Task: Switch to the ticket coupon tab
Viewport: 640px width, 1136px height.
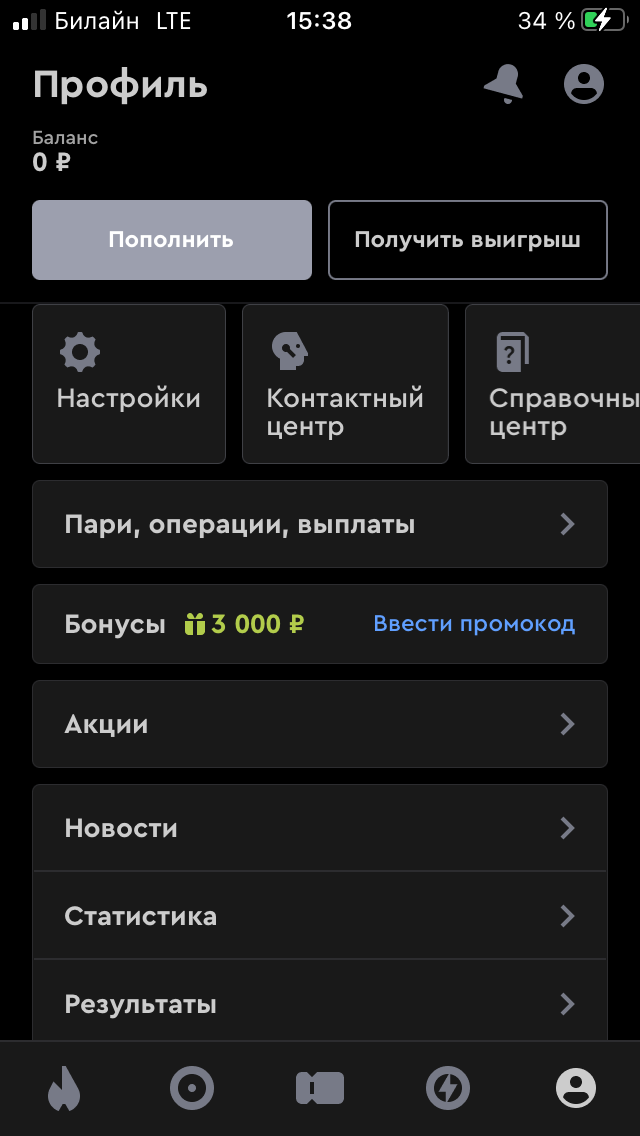Action: pos(320,1087)
